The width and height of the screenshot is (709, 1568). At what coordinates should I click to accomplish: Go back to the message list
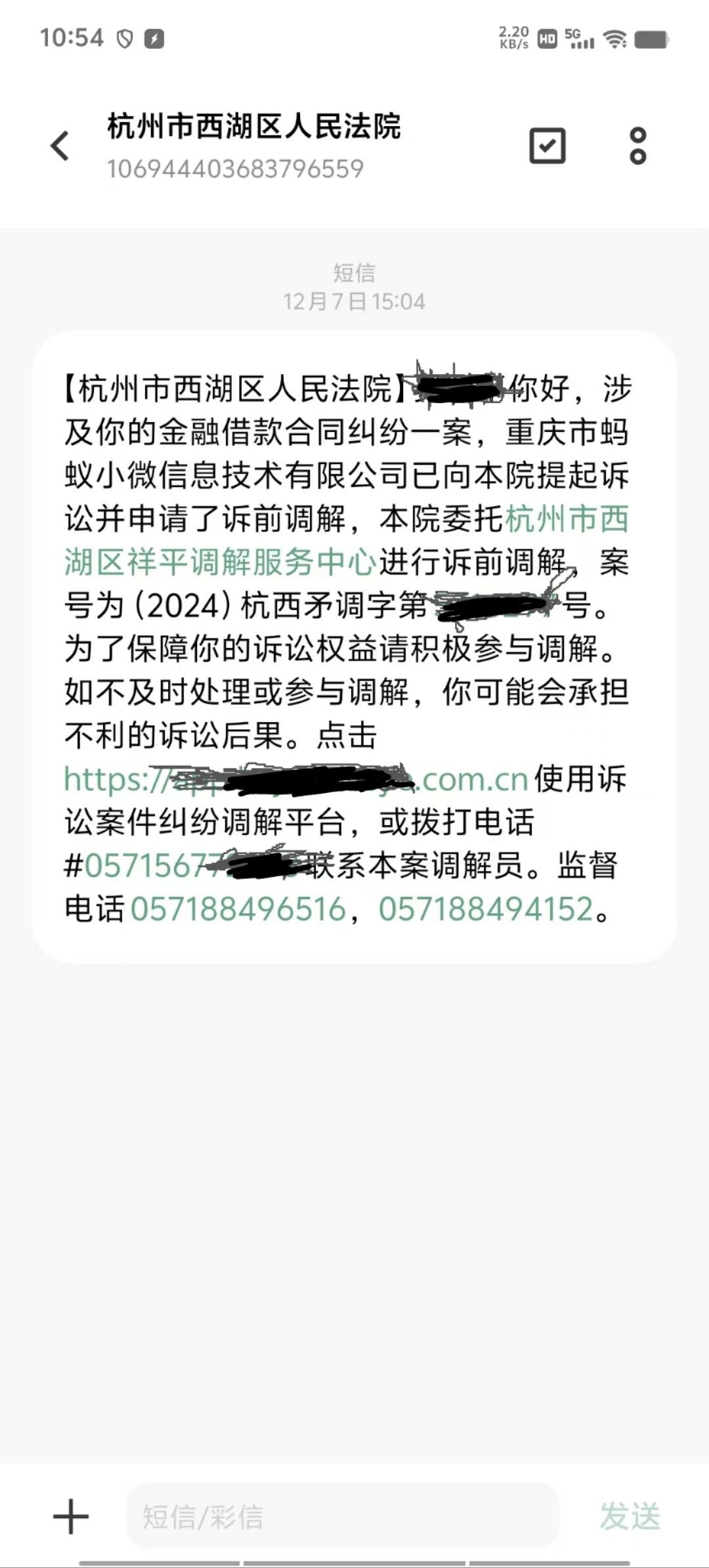point(60,146)
